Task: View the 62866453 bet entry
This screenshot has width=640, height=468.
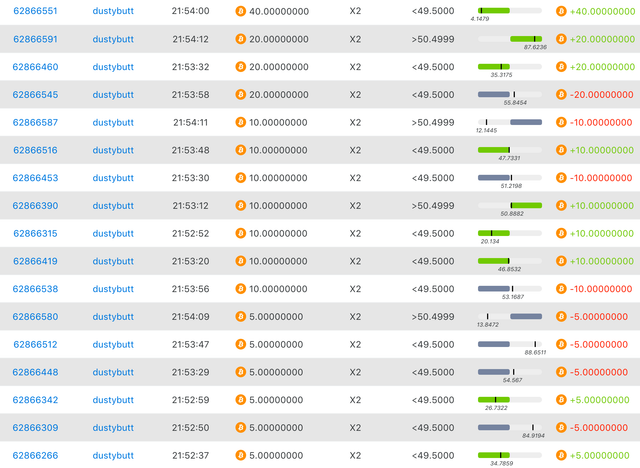Action: 35,178
